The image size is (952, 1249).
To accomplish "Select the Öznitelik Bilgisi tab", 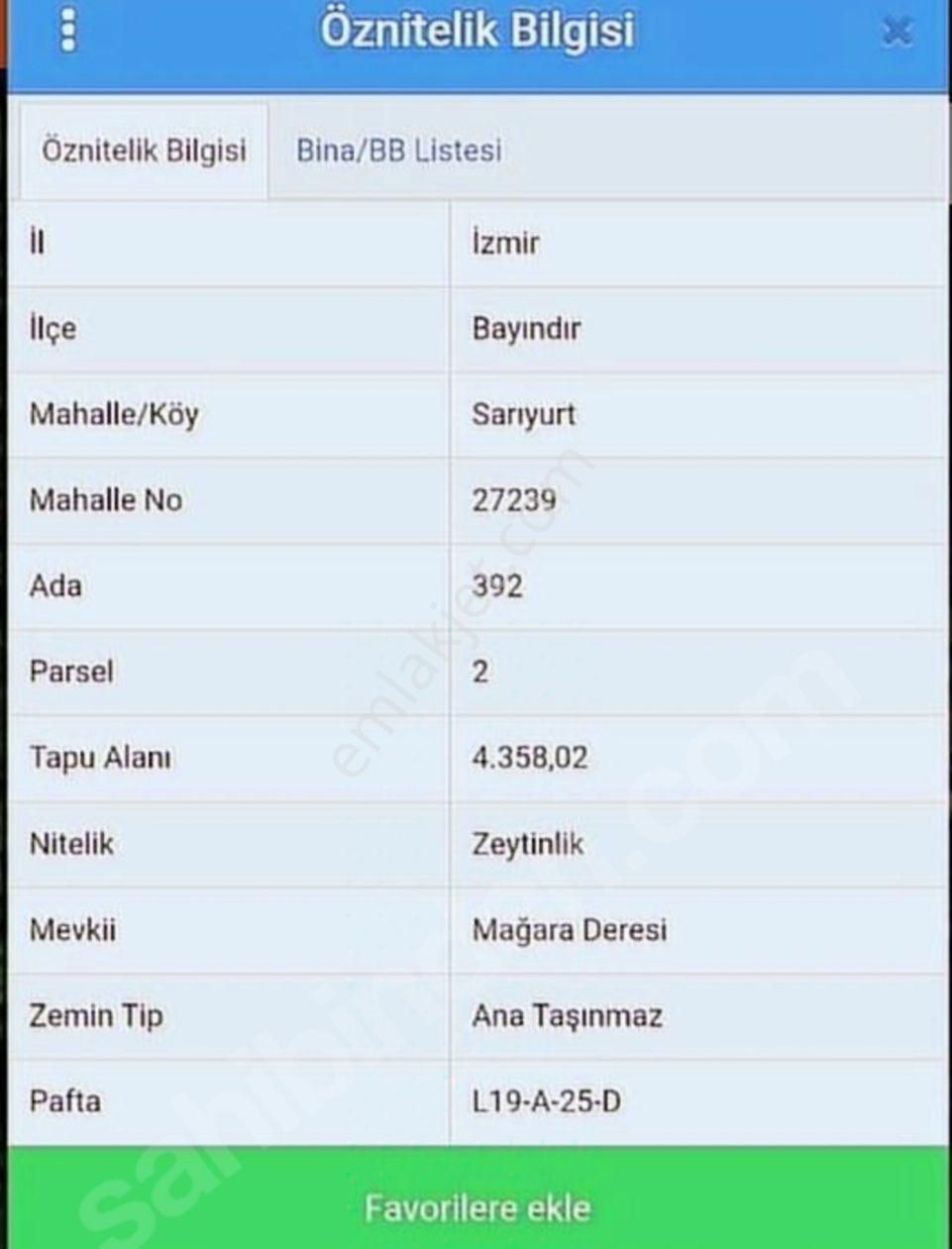I will coord(144,151).
